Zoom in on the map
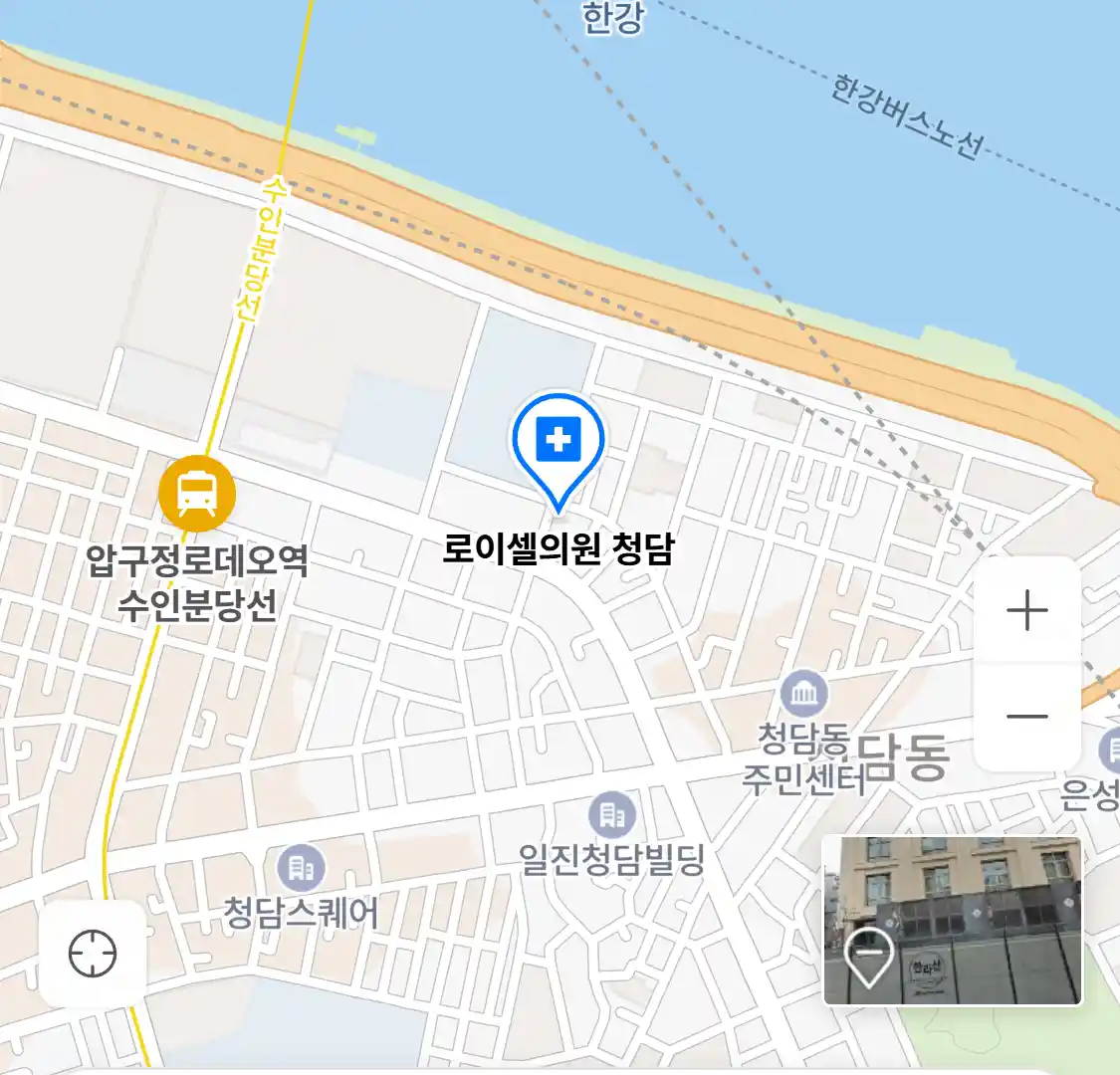This screenshot has height=1075, width=1120. pyautogui.click(x=1026, y=610)
